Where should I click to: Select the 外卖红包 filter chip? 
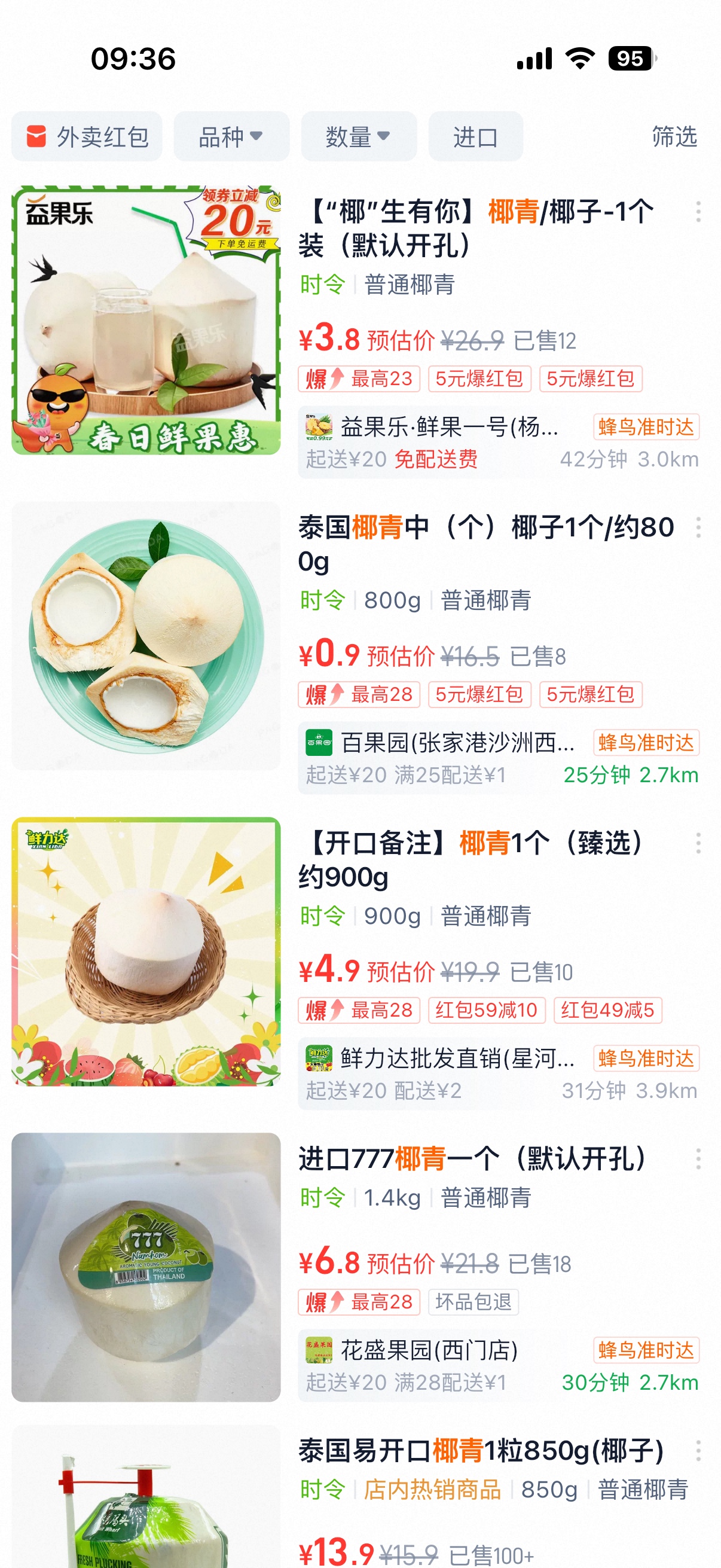coord(87,136)
